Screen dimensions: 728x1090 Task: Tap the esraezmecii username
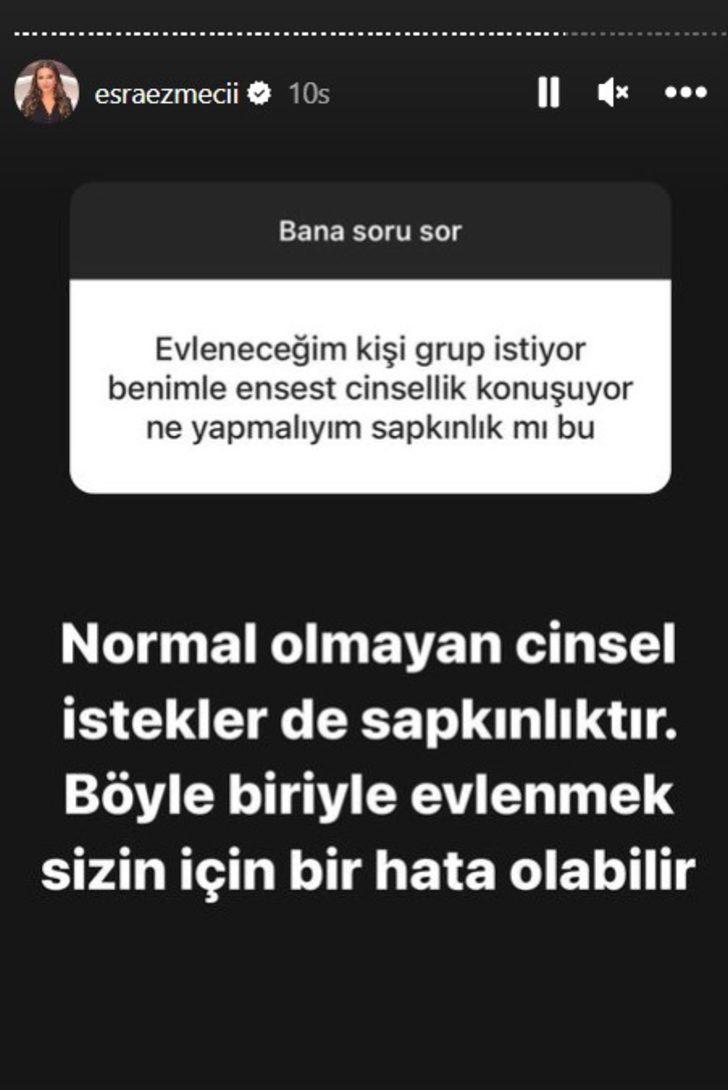click(x=167, y=94)
